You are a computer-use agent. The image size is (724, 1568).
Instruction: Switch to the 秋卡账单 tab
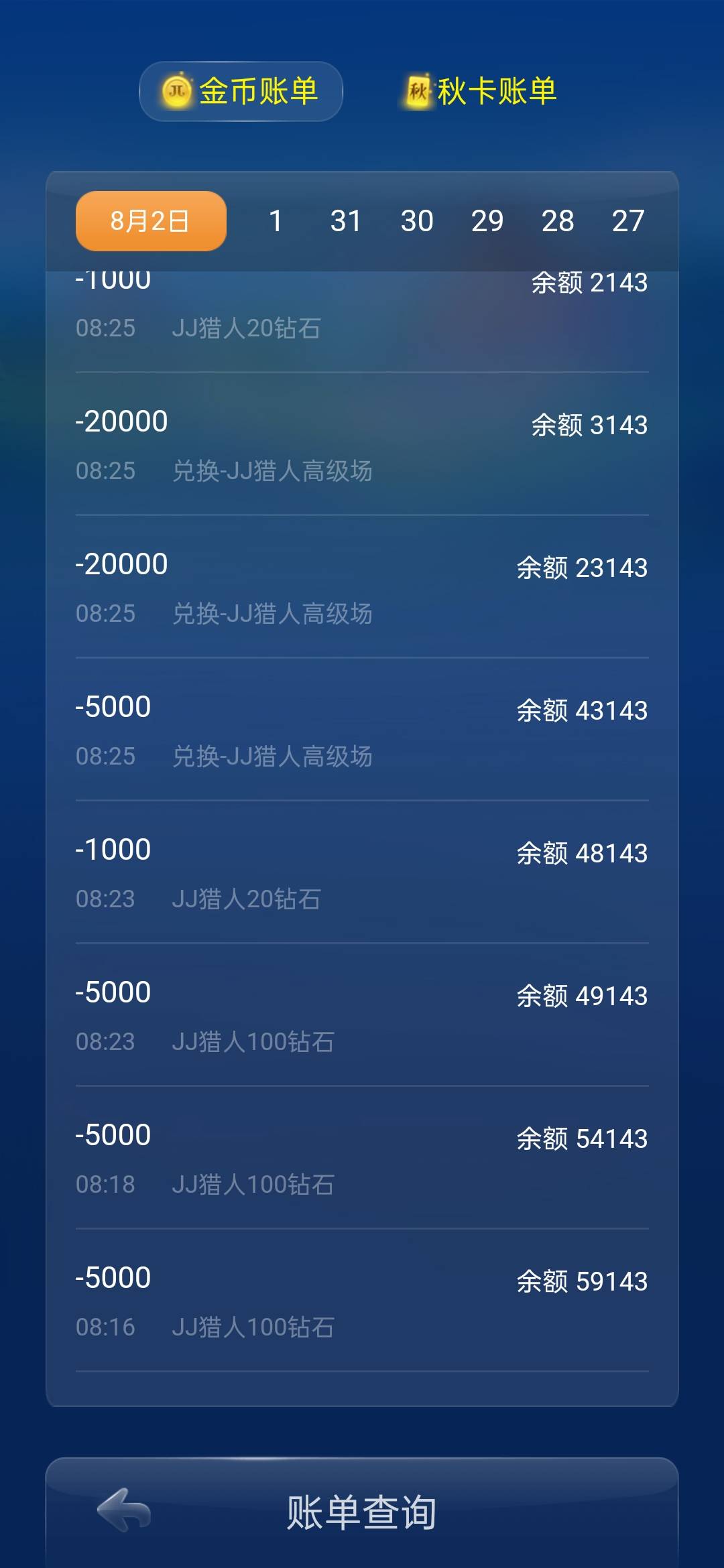coord(477,92)
